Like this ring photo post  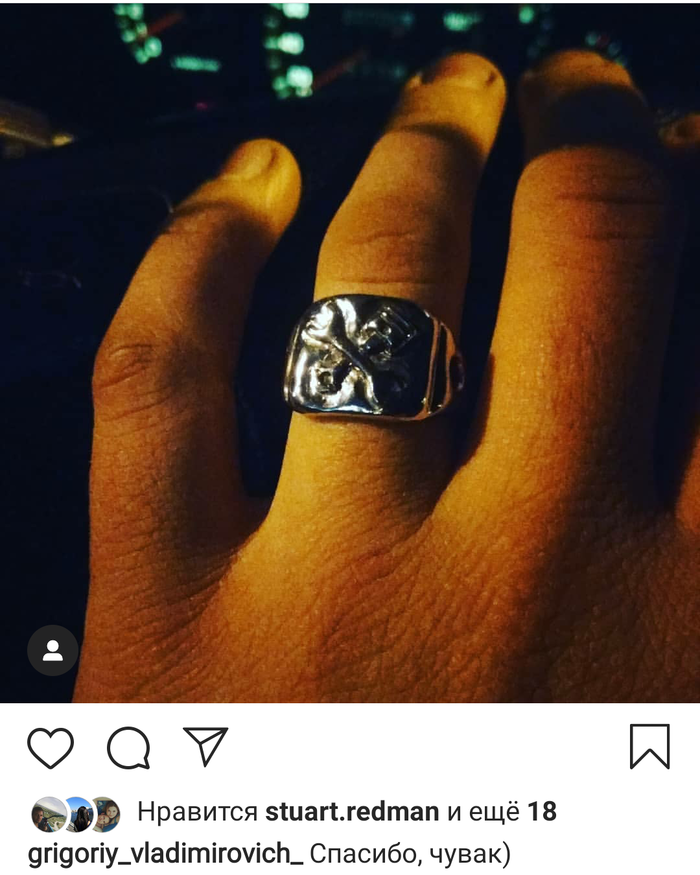(x=50, y=747)
